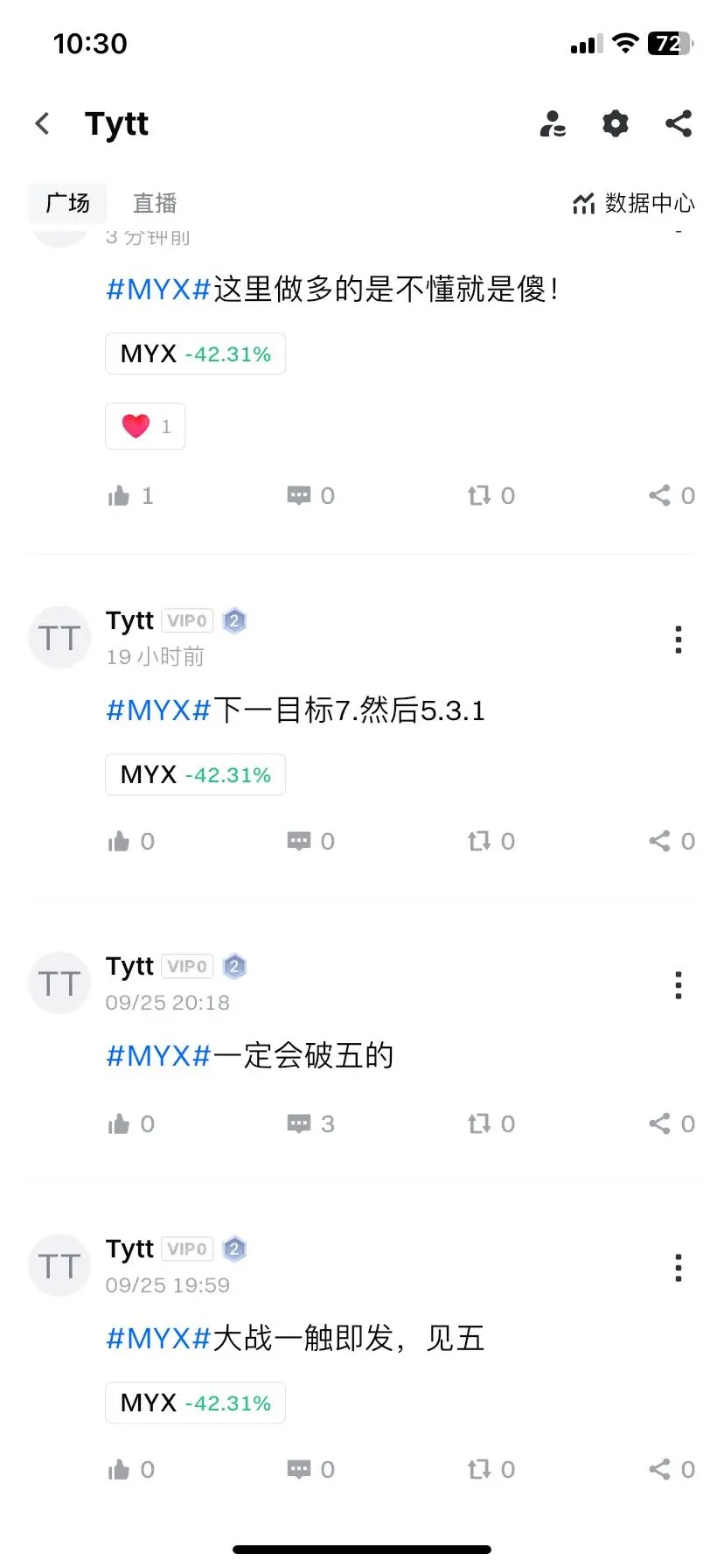Tap the heart reaction chip with 1
Viewport: 724px width, 1568px height.
[145, 426]
